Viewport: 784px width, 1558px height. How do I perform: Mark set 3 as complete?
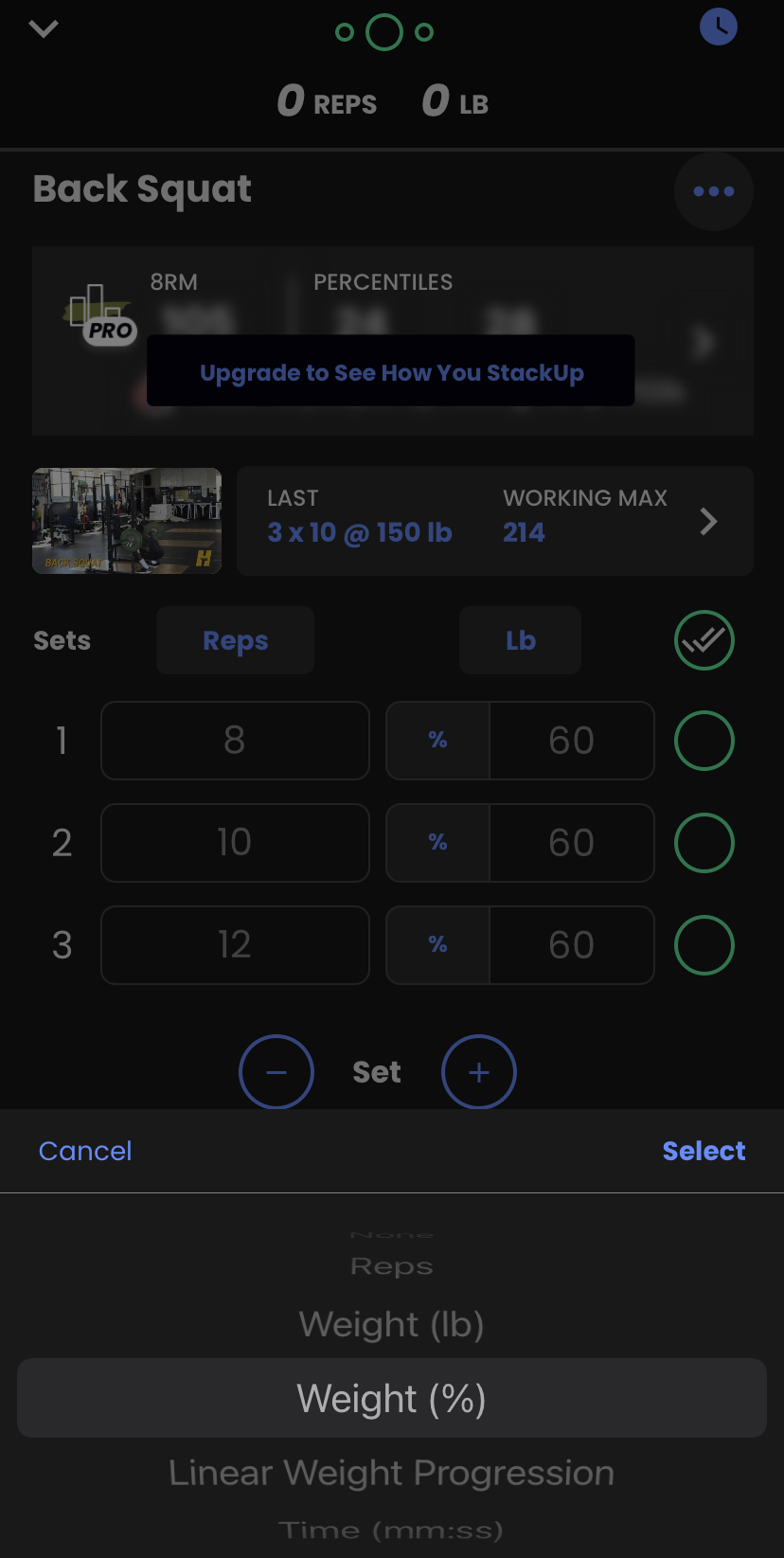[x=704, y=945]
